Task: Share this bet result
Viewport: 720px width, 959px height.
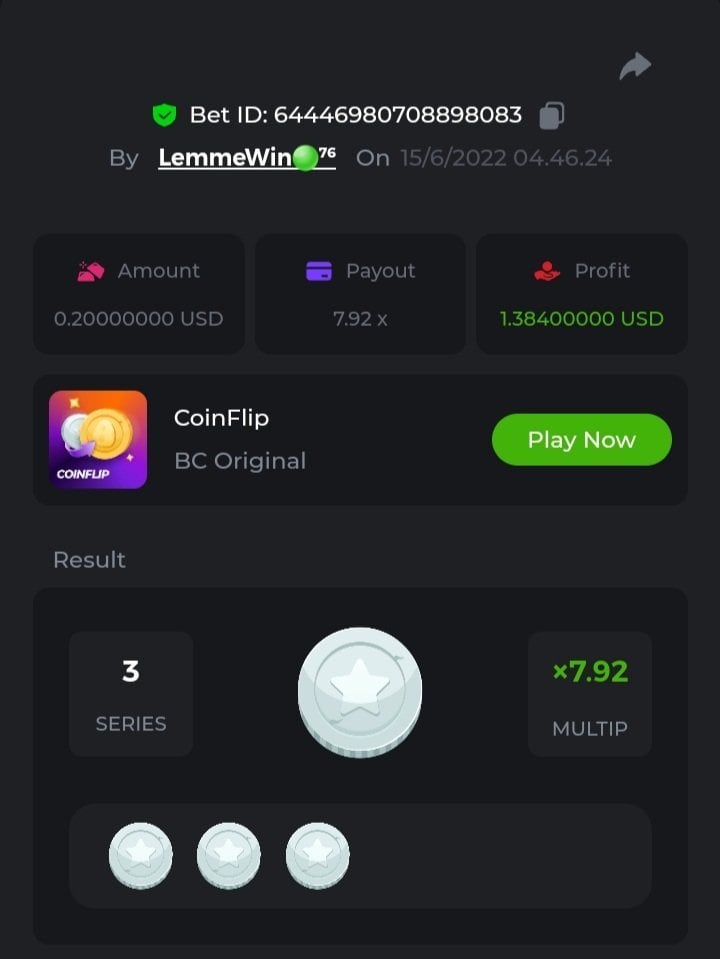Action: pyautogui.click(x=635, y=67)
